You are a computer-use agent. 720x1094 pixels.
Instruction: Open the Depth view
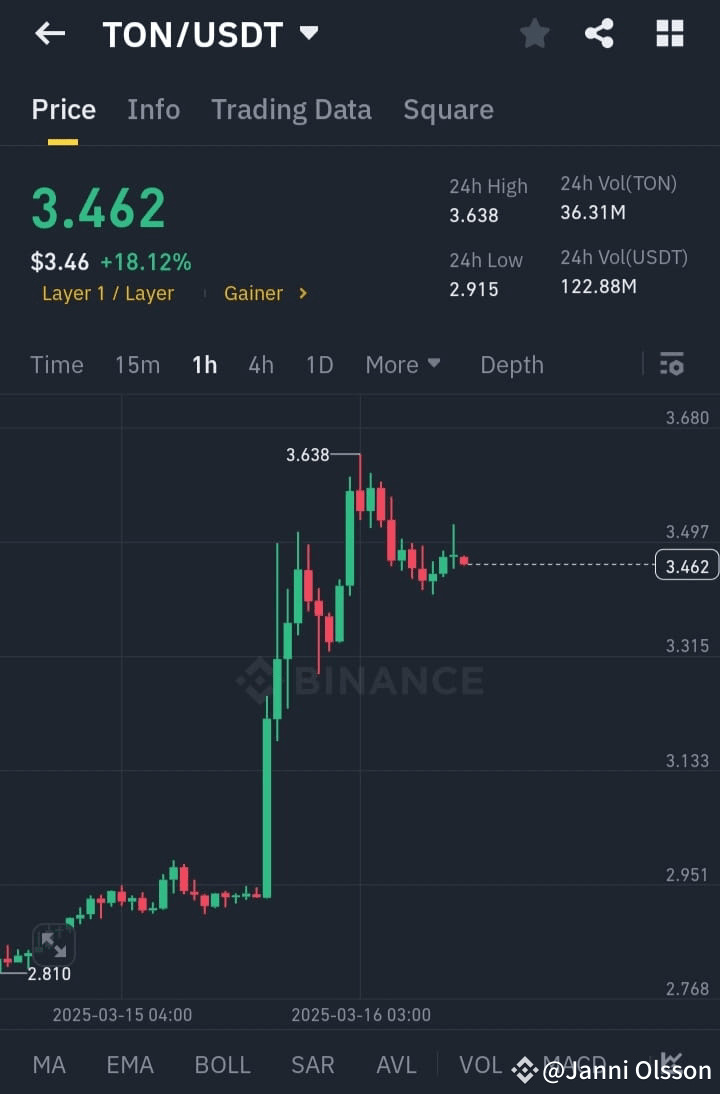click(x=512, y=364)
